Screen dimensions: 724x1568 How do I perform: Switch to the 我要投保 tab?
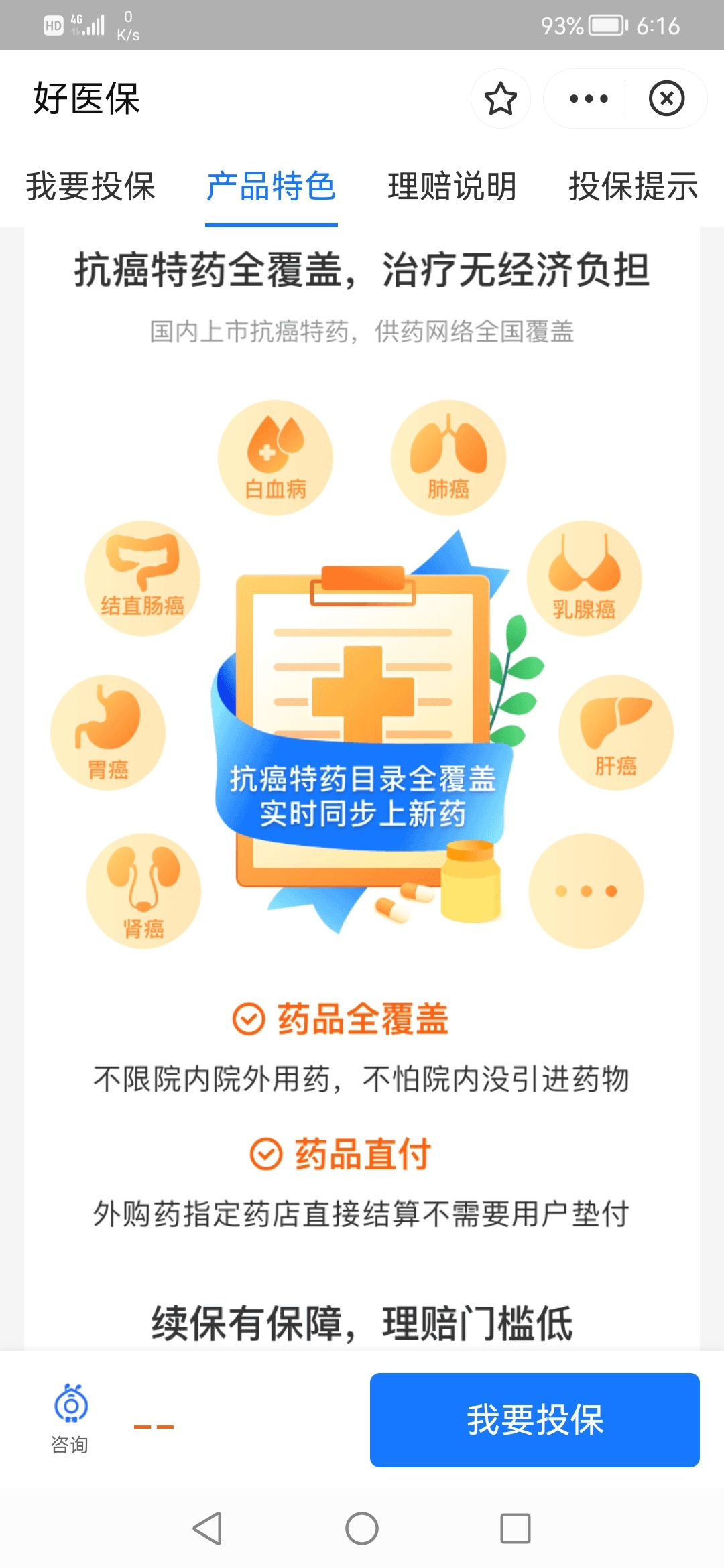click(90, 186)
